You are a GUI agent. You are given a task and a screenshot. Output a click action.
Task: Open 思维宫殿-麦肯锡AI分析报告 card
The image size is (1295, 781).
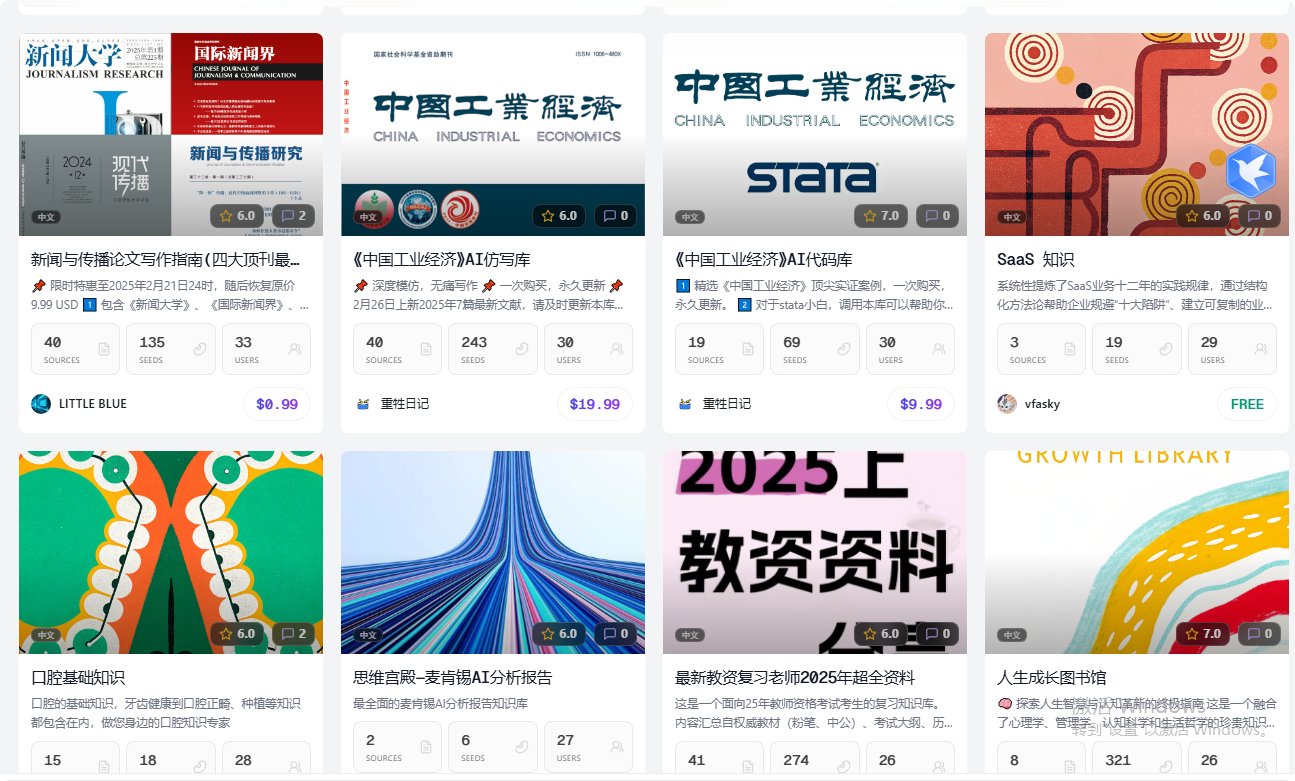coord(452,678)
